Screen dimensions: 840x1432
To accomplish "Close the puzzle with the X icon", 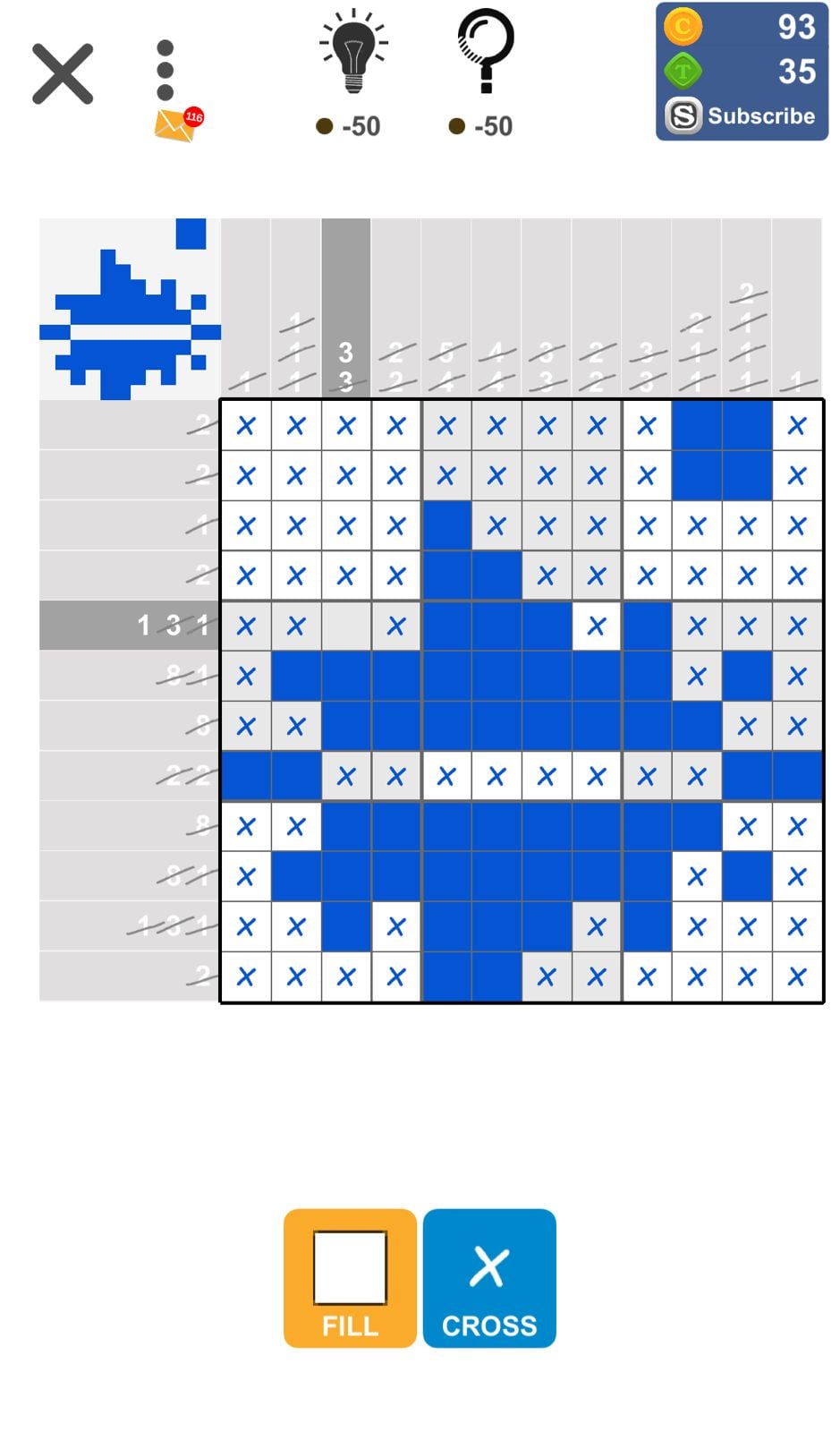I will click(x=63, y=74).
